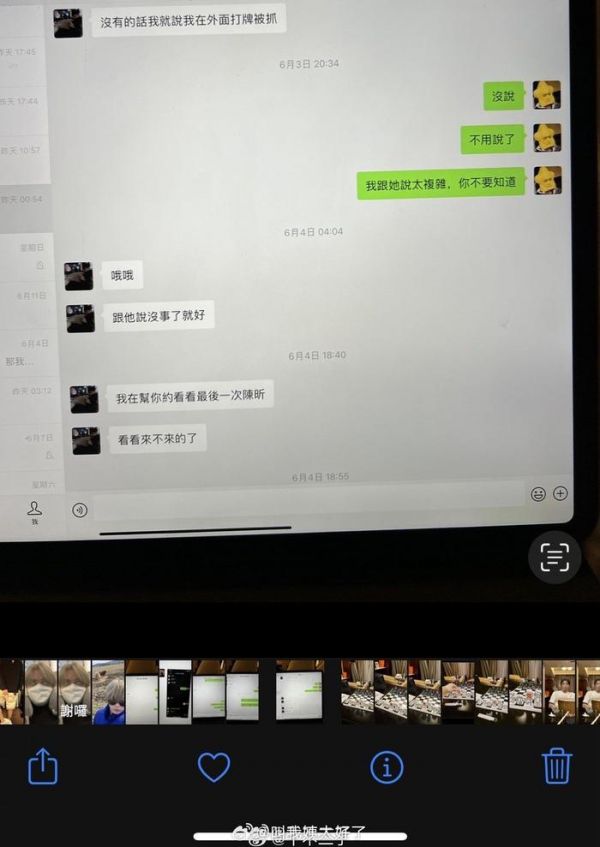The height and width of the screenshot is (847, 600).
Task: Share this photo
Action: pos(42,767)
